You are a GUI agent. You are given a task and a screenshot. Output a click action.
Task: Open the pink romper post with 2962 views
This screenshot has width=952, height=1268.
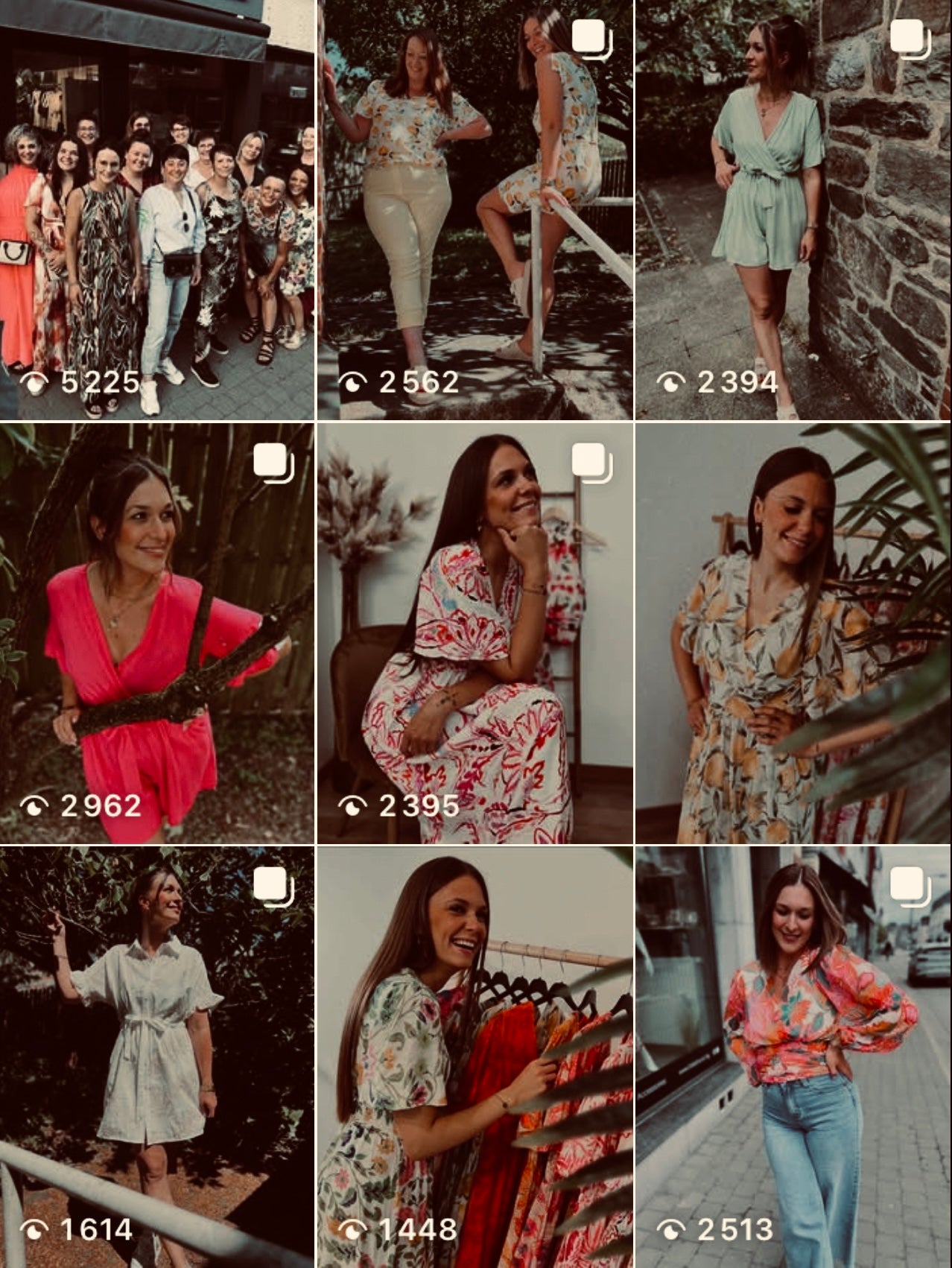[156, 633]
